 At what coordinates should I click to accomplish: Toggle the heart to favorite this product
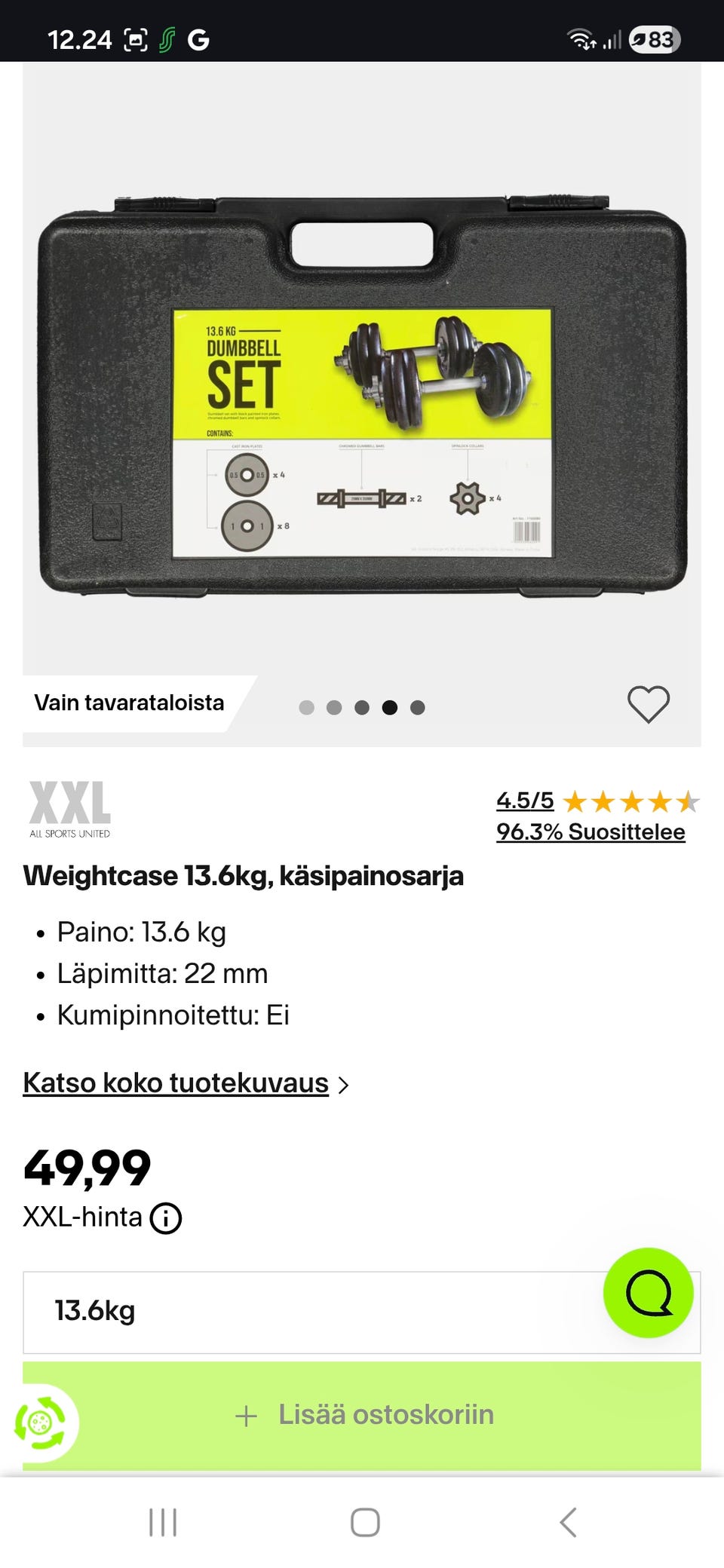649,705
